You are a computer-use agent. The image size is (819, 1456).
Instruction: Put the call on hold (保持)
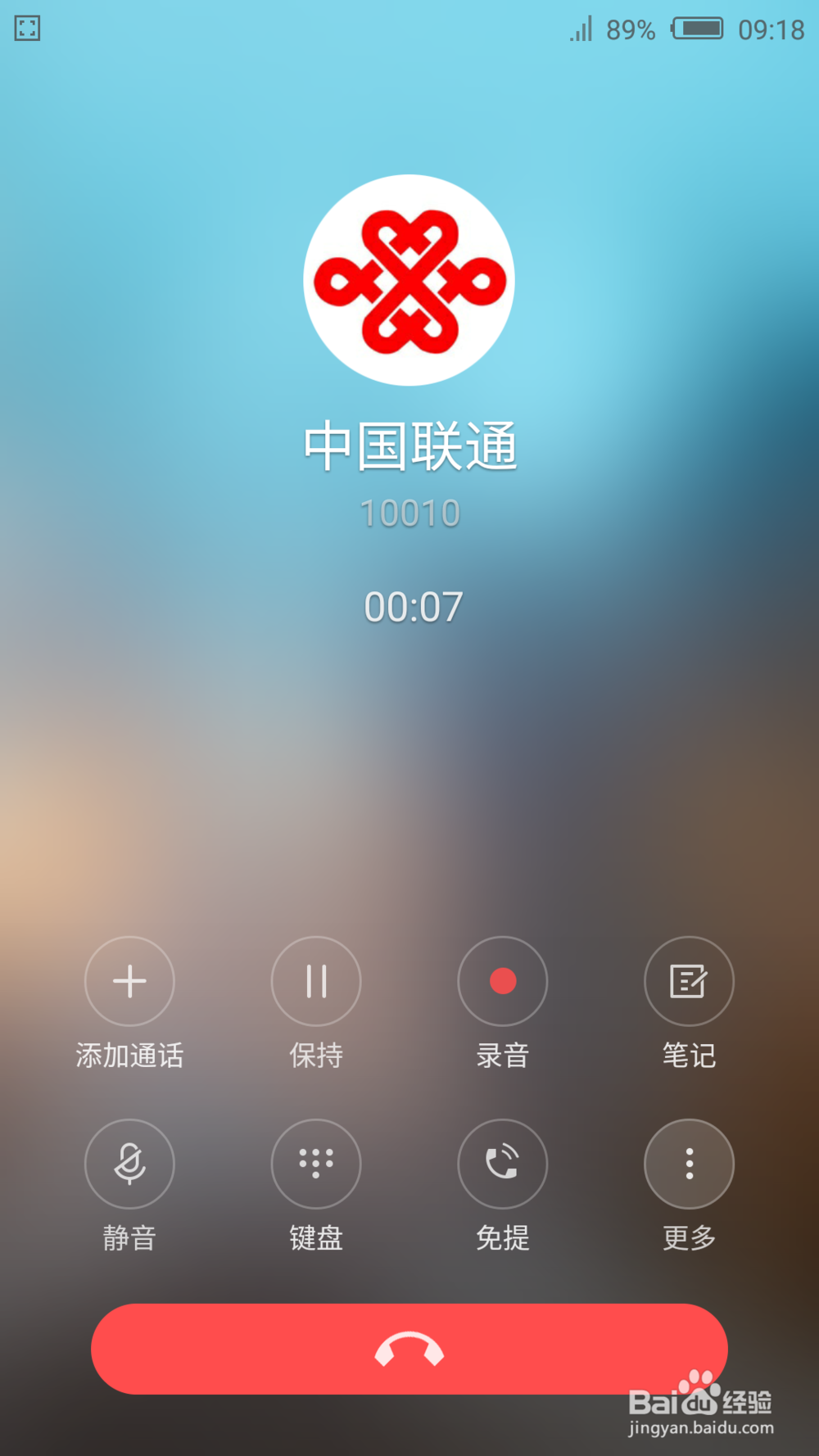pos(316,981)
